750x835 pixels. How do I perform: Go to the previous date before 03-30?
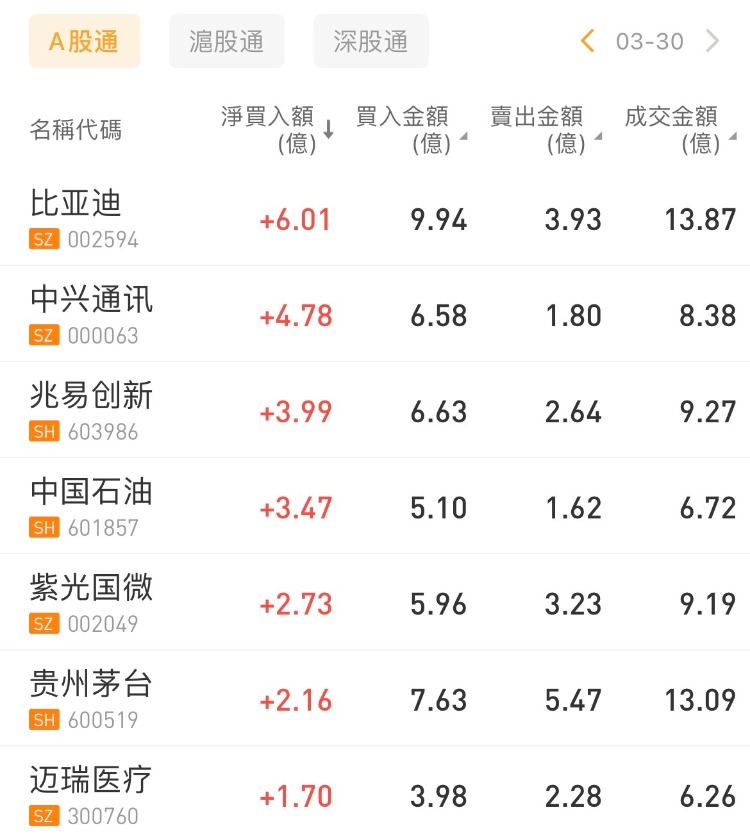[x=588, y=41]
